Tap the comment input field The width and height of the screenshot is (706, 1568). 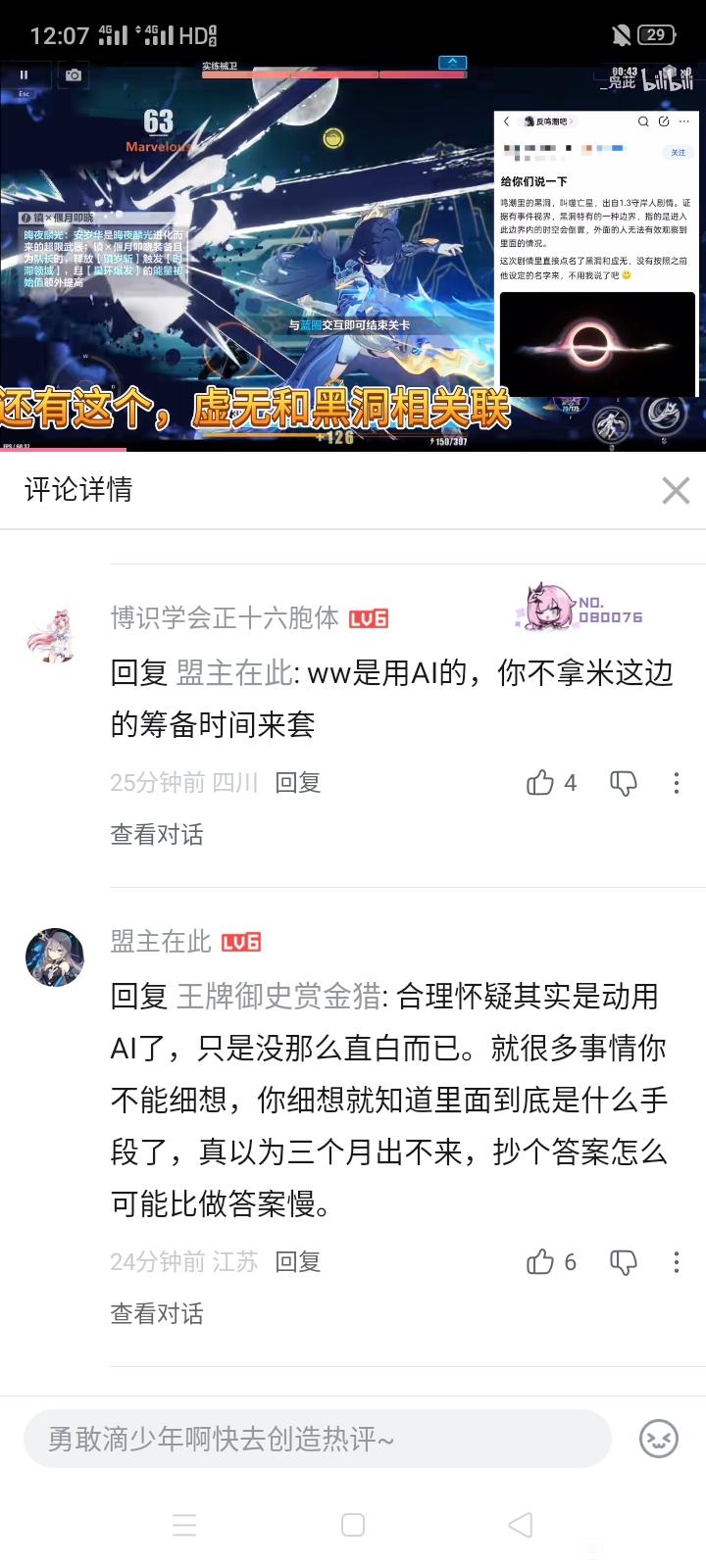pos(317,1439)
